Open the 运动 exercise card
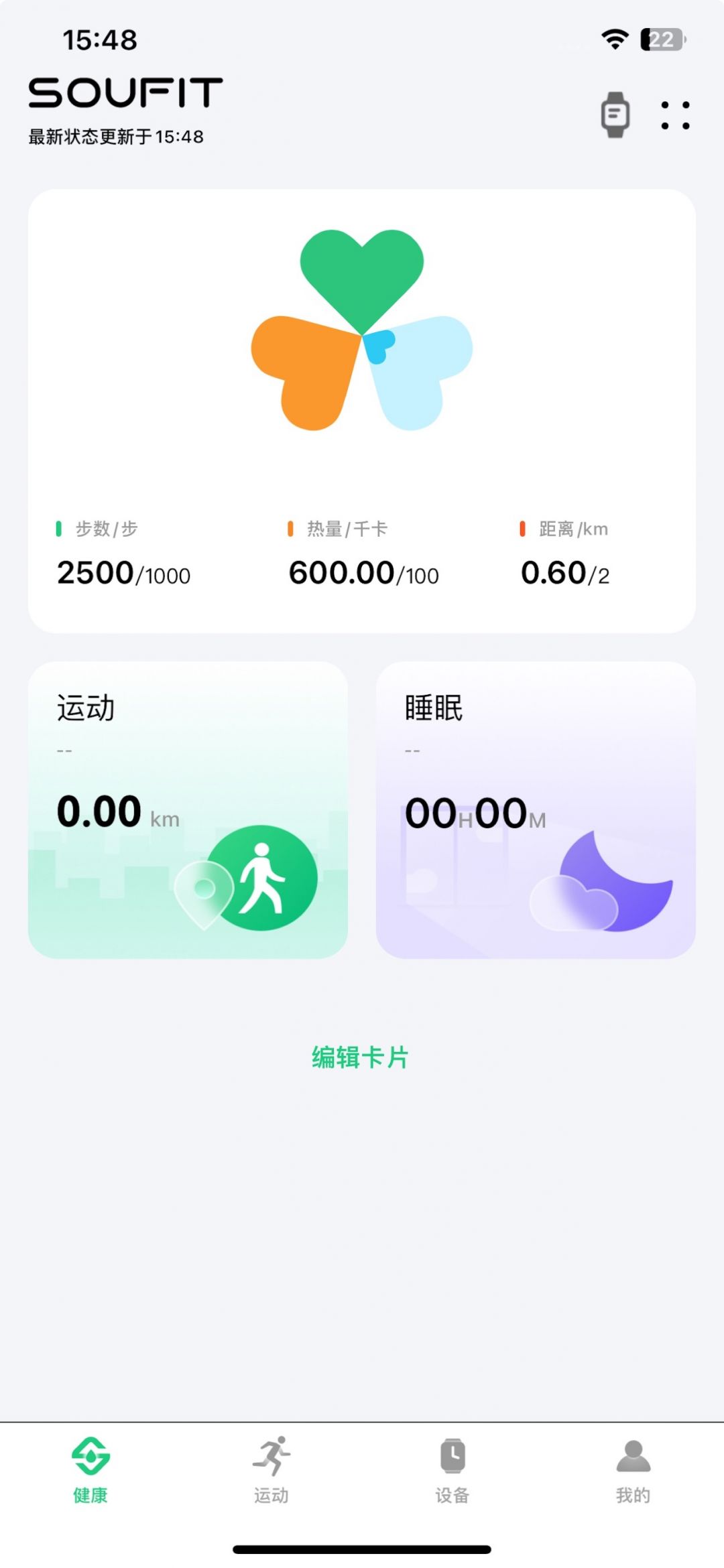This screenshot has width=724, height=1568. [x=188, y=809]
